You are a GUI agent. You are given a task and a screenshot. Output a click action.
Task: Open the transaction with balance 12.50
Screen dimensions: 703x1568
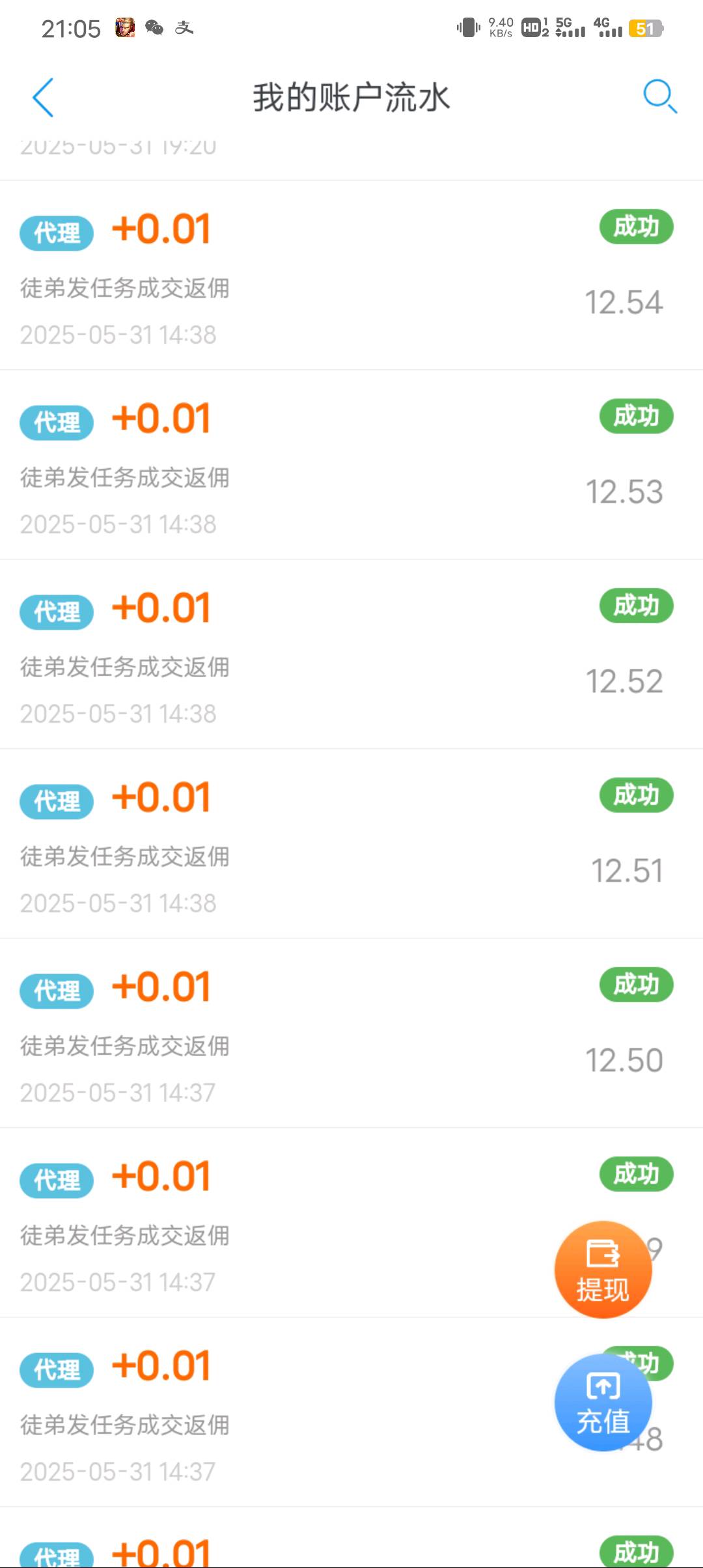351,1033
